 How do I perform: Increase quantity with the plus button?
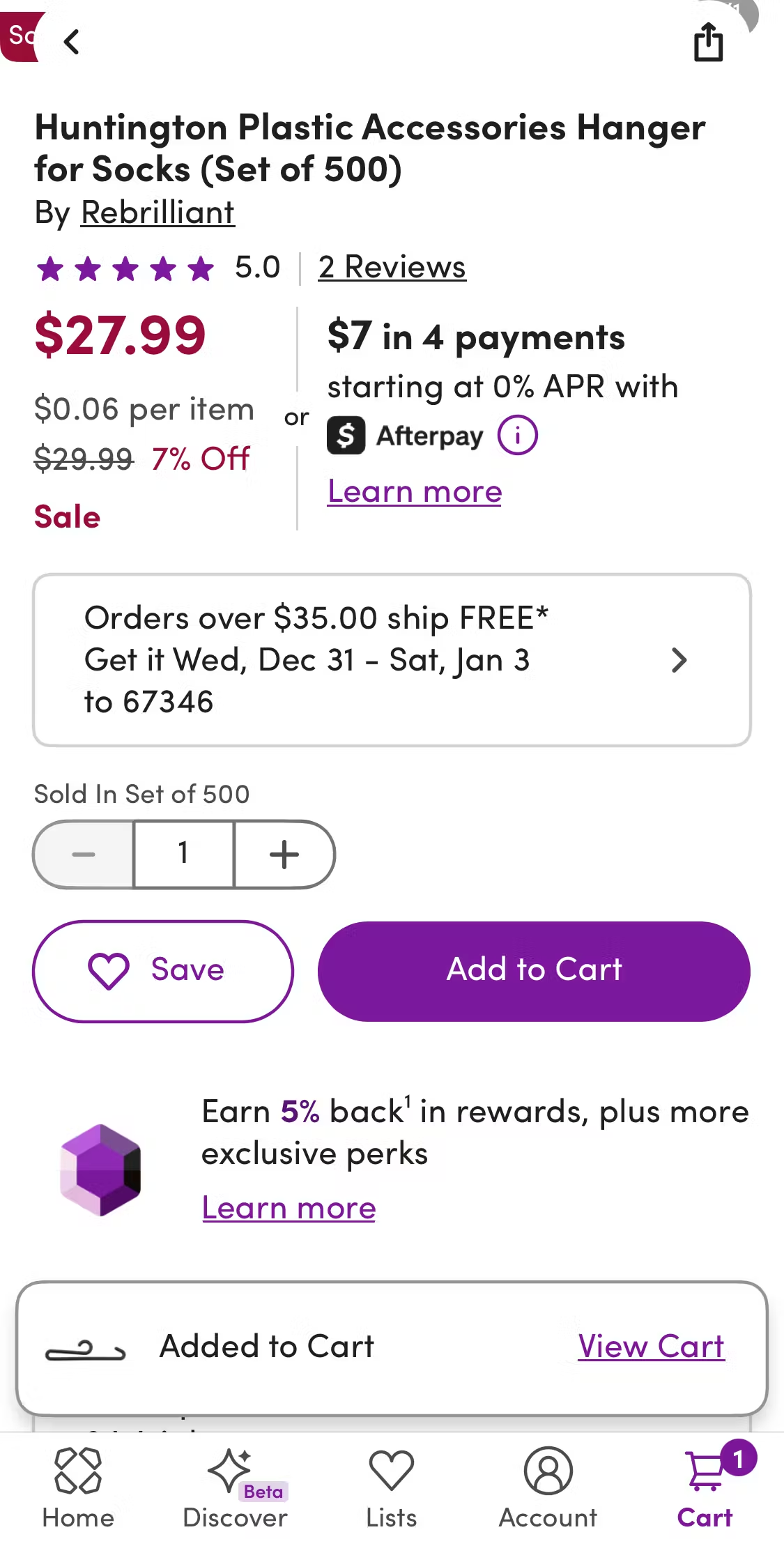[x=284, y=854]
